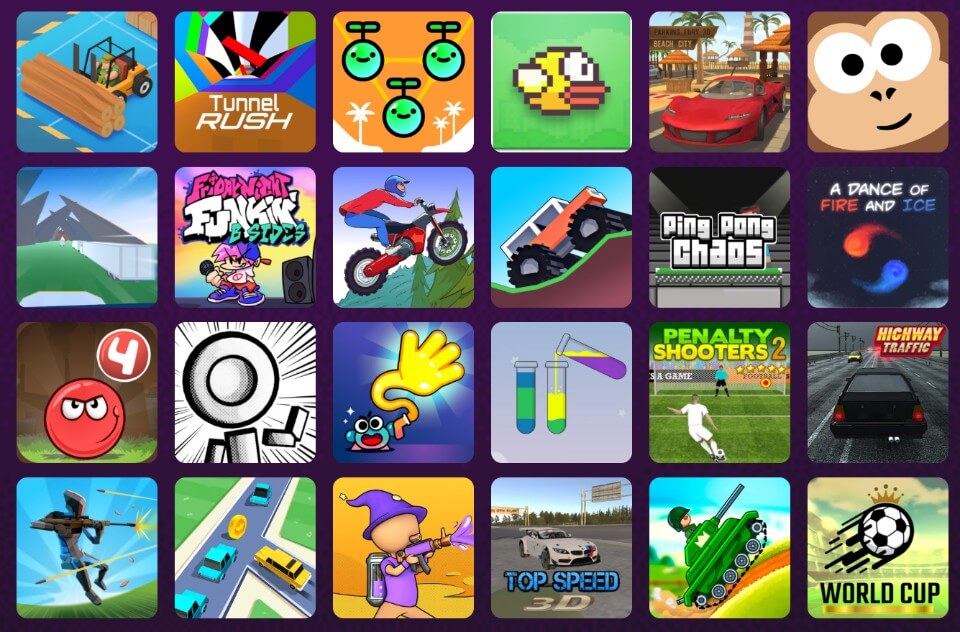Image resolution: width=960 pixels, height=632 pixels.
Task: Open A Dance of Fire and Ice
Action: 877,237
